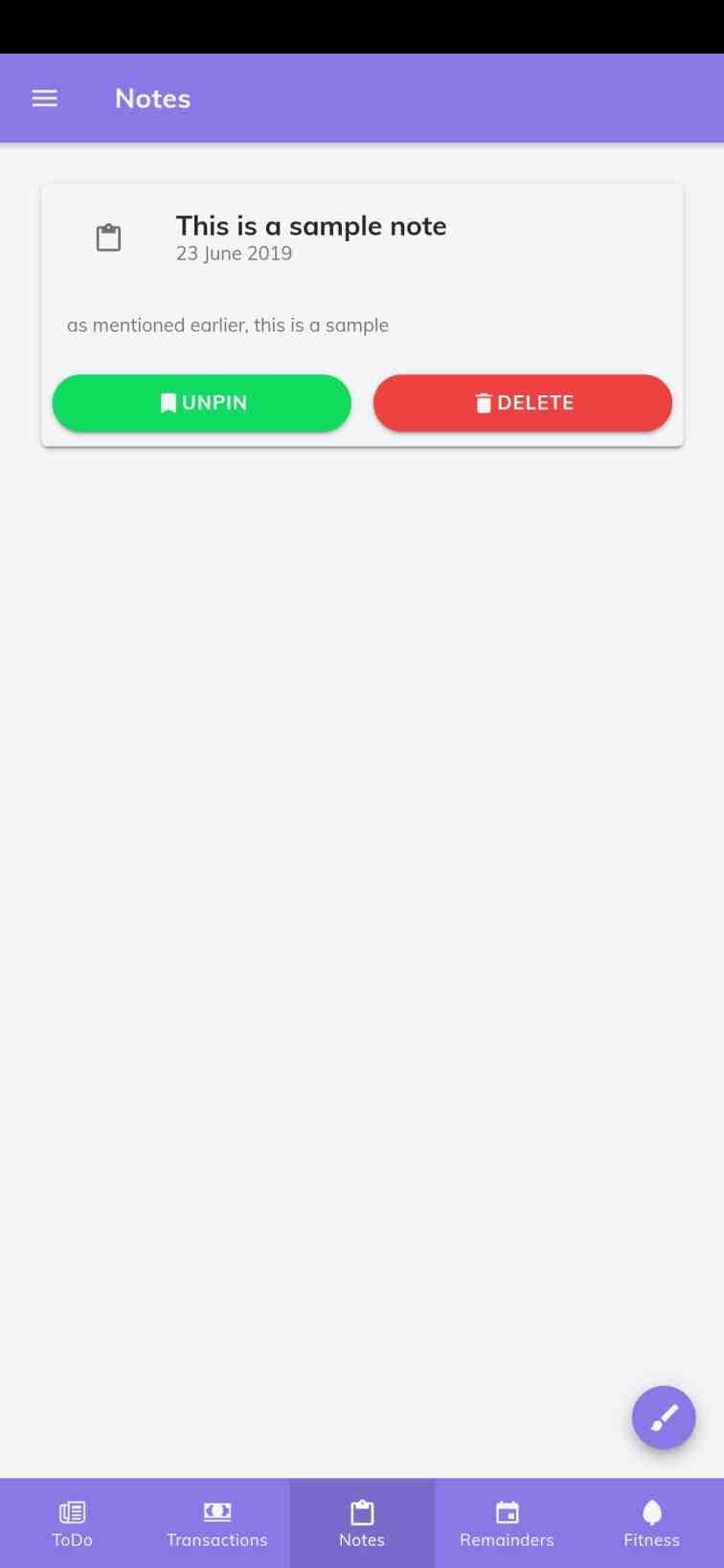This screenshot has height=1568, width=724.
Task: Open the note titled This is a sample note
Action: (310, 227)
